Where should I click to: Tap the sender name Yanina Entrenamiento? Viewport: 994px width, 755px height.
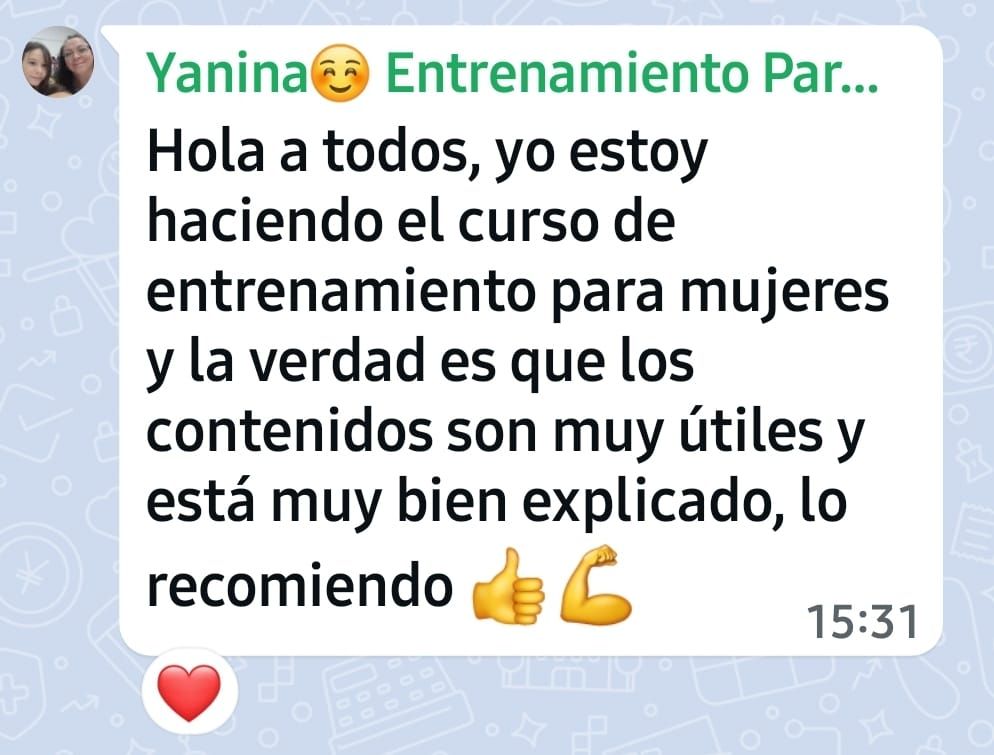tap(511, 72)
